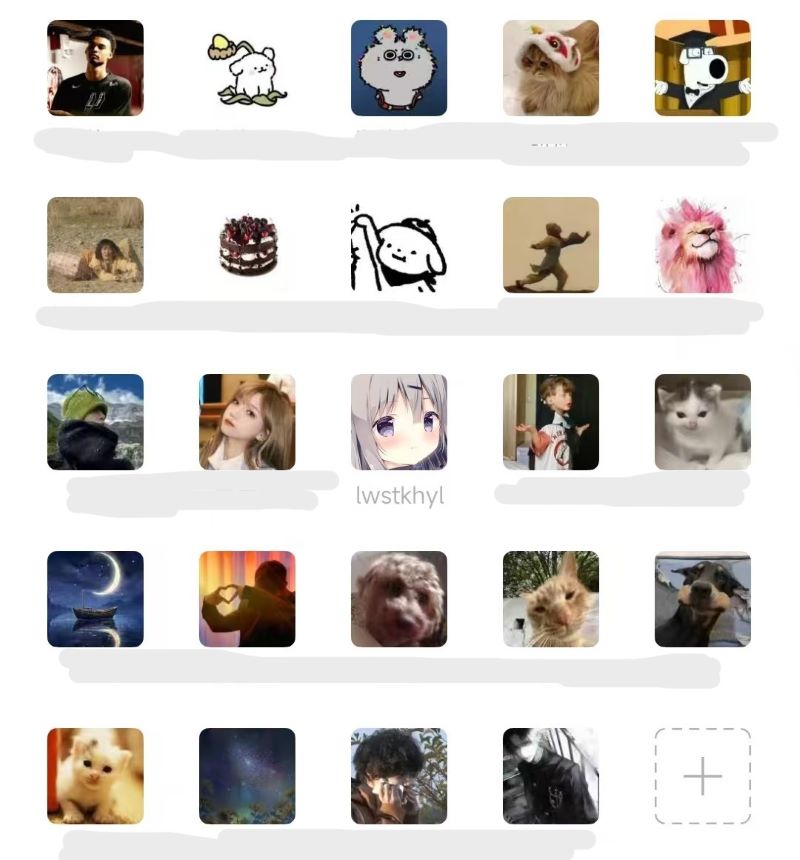Open member with chocolate cake avatar
The width and height of the screenshot is (800, 860).
247,245
